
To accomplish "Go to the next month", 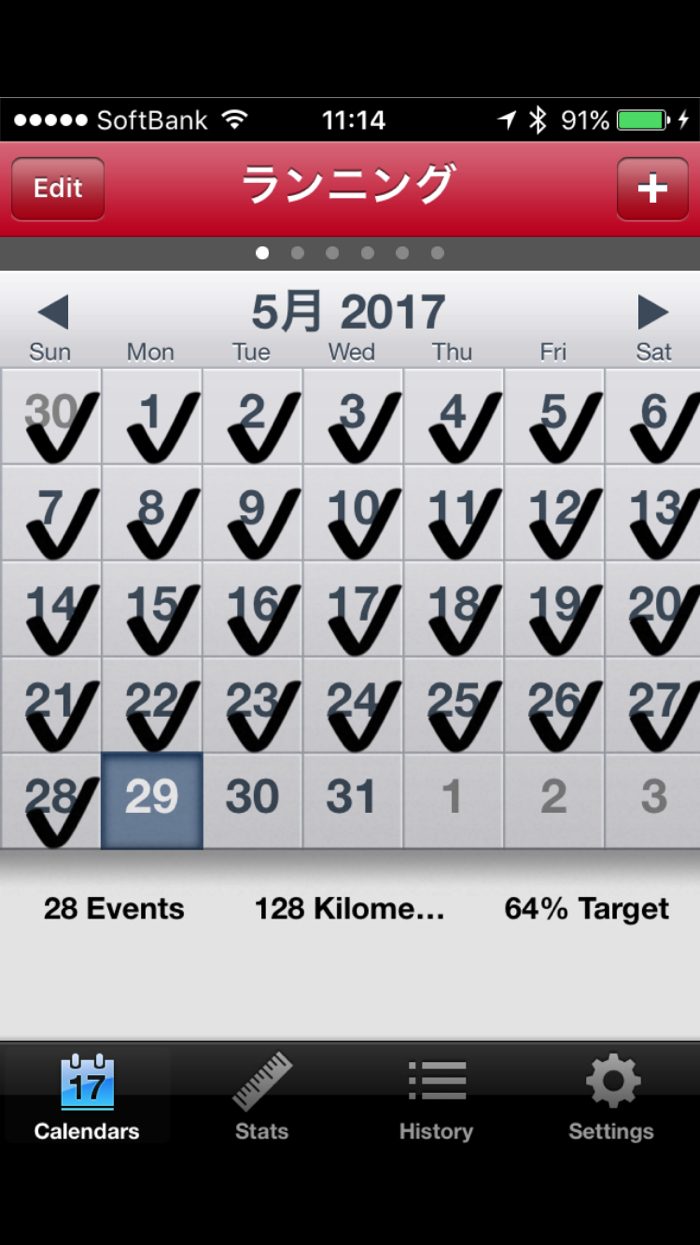I will pyautogui.click(x=652, y=313).
